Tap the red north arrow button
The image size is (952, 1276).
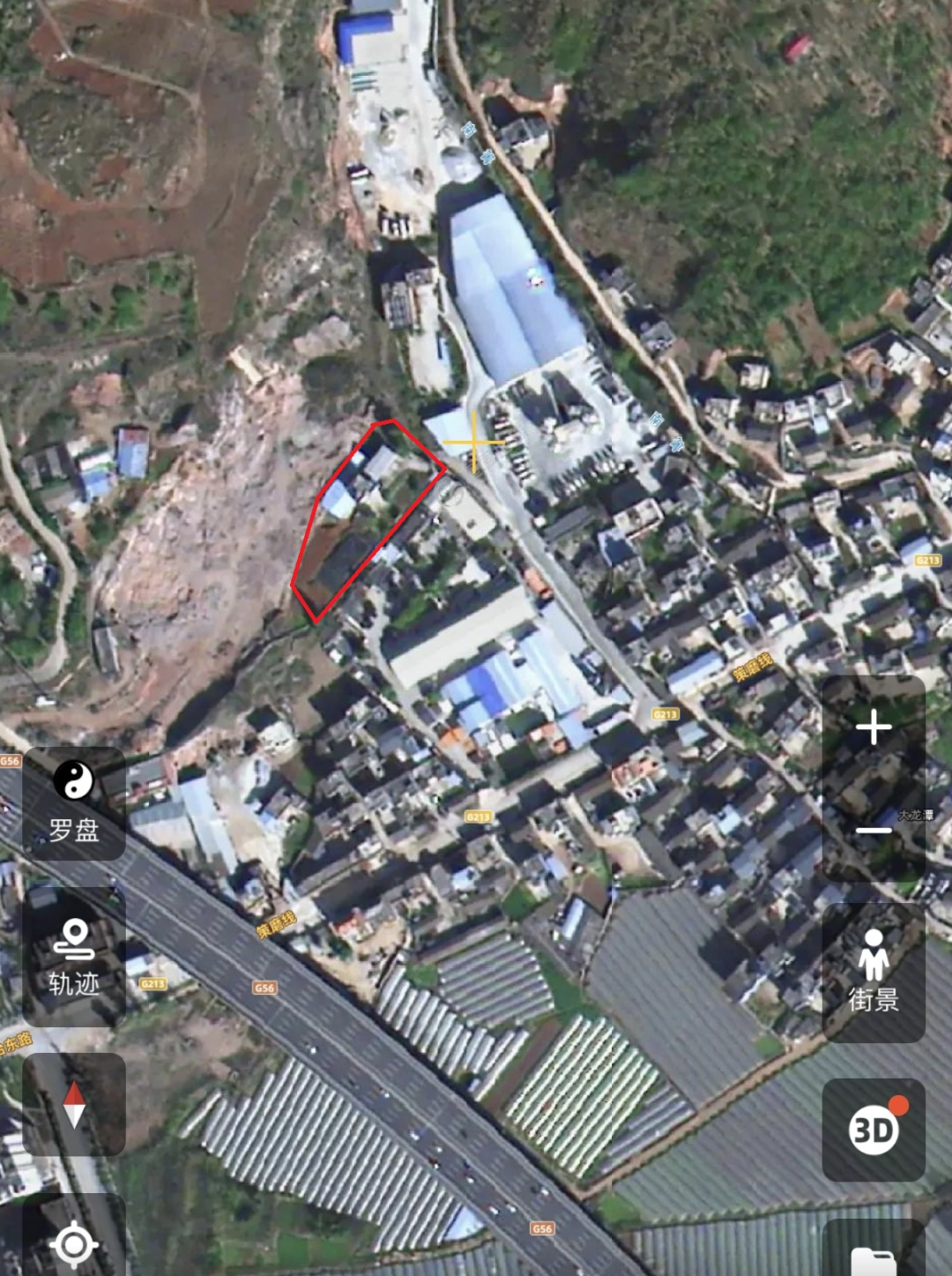coord(74,1104)
